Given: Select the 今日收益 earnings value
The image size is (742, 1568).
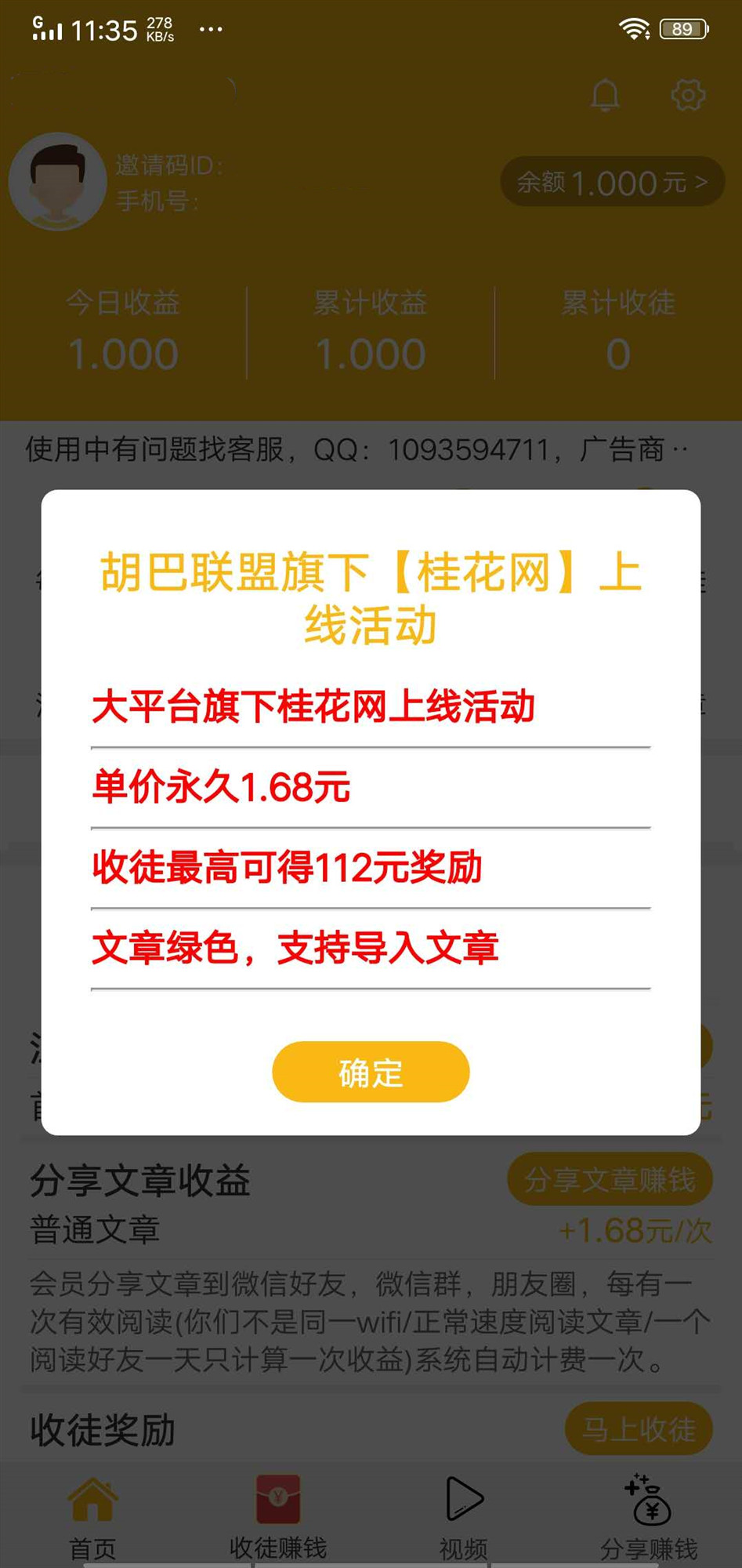Looking at the screenshot, I should coord(124,353).
